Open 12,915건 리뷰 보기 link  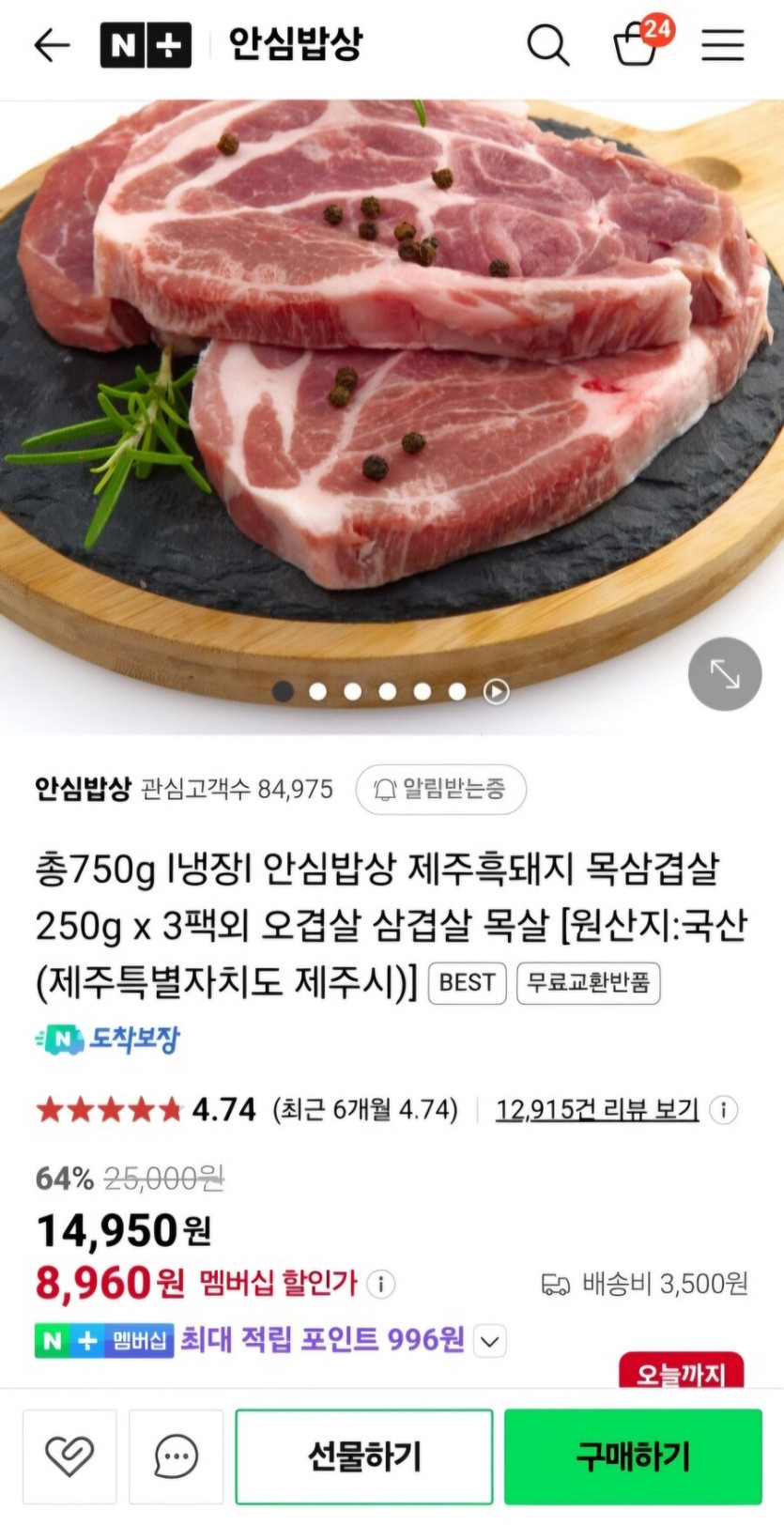click(x=596, y=1109)
